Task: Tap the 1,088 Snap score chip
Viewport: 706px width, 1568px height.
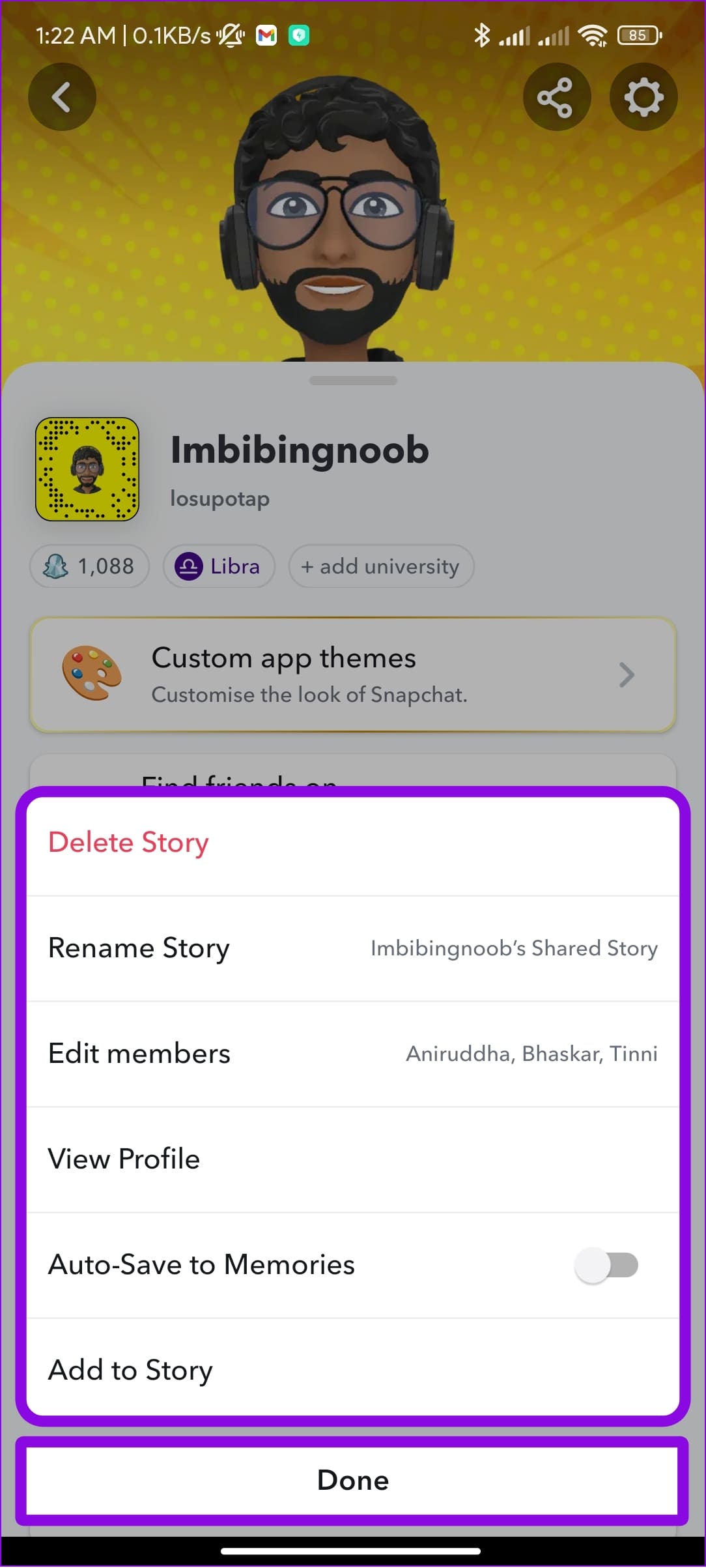Action: coord(89,566)
